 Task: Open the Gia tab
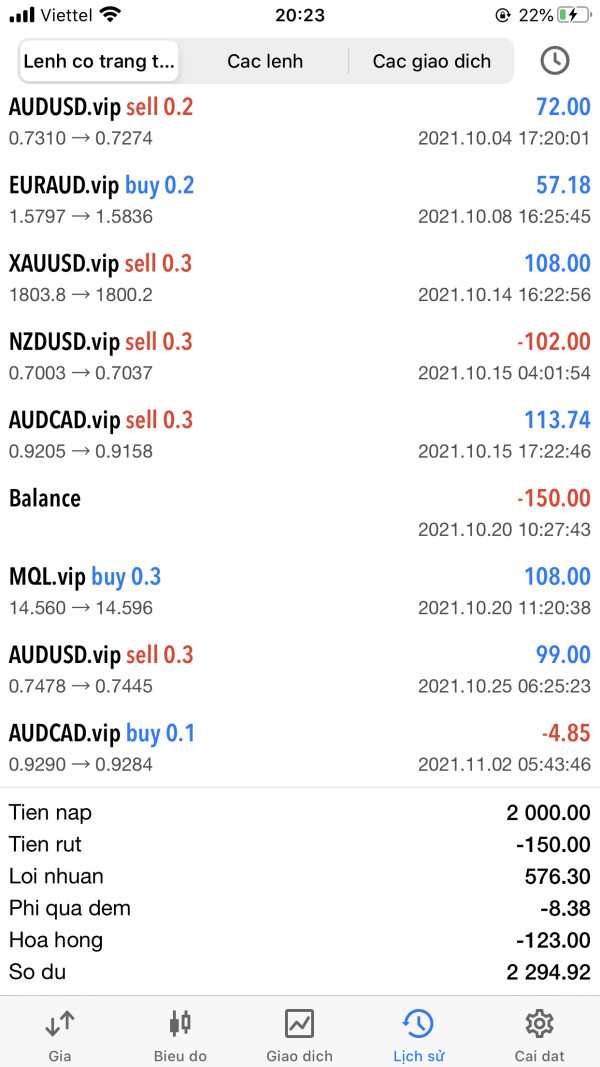[x=60, y=1035]
